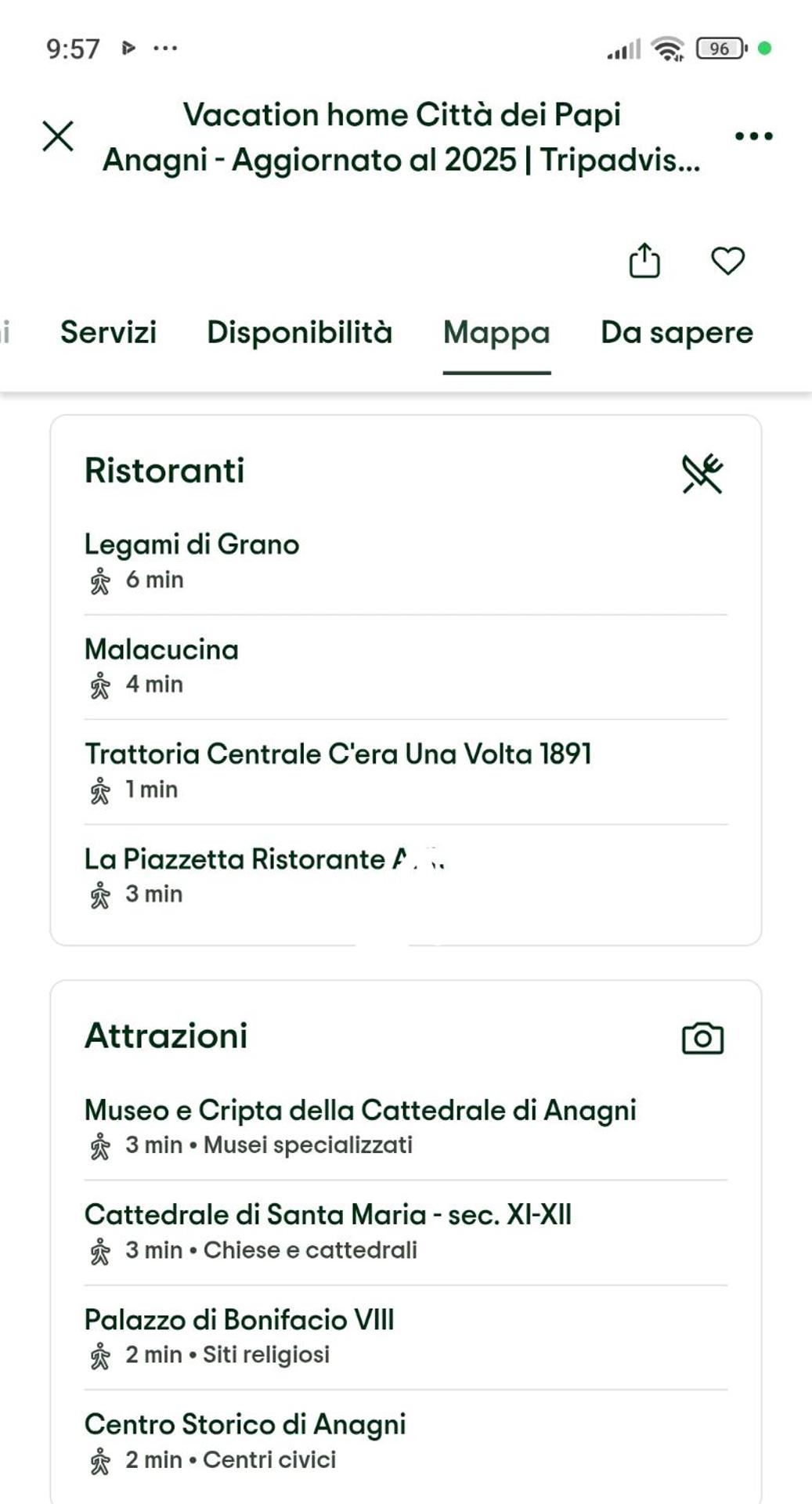Viewport: 812px width, 1504px height.
Task: Open the share options via share icon
Action: pyautogui.click(x=643, y=261)
